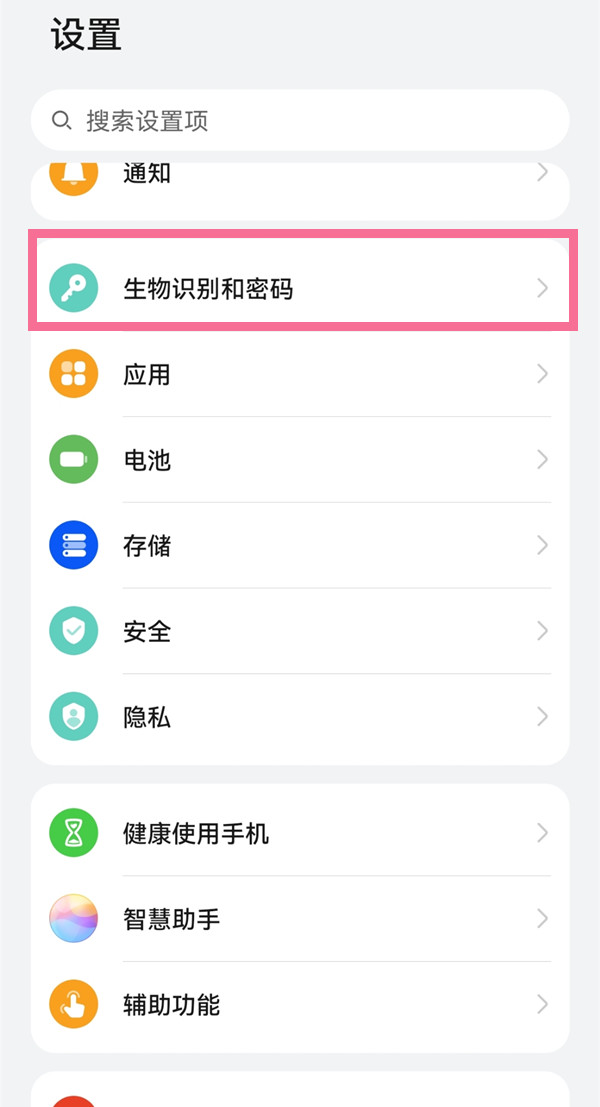Image resolution: width=600 pixels, height=1107 pixels.
Task: Enter the 隐私 settings
Action: point(300,717)
